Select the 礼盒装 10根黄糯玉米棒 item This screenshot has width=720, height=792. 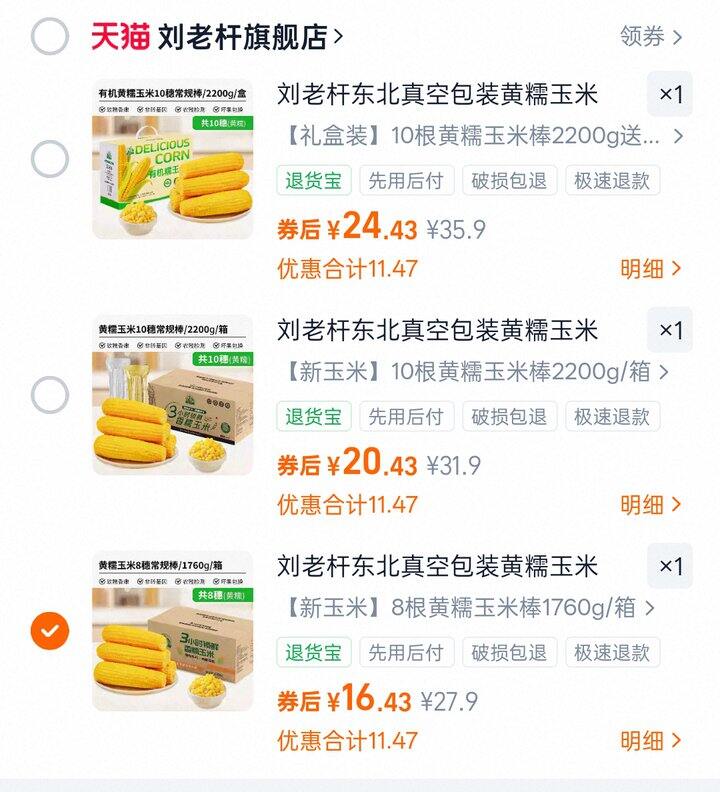(49, 159)
